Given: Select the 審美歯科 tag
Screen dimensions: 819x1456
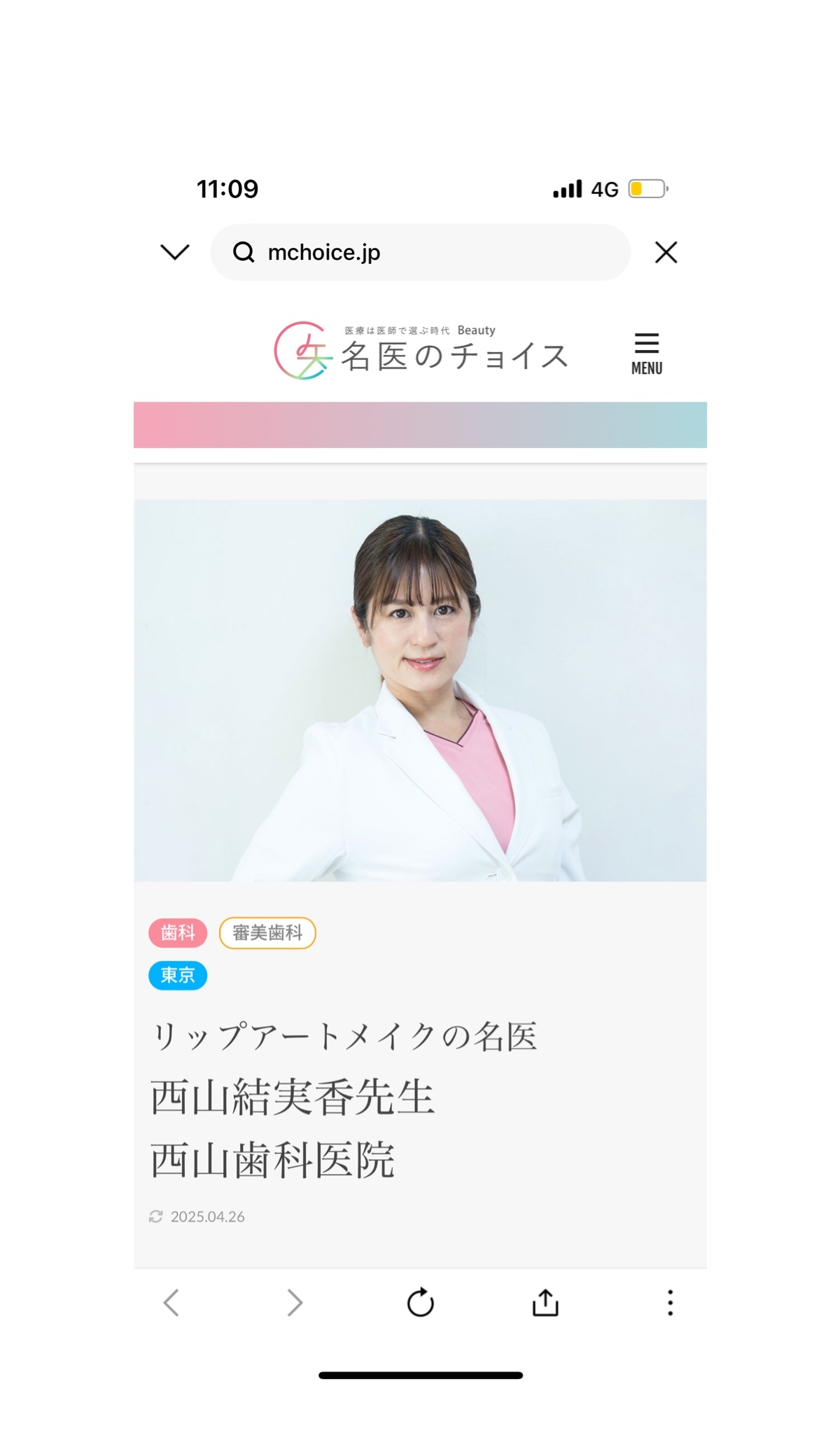Looking at the screenshot, I should coord(267,932).
